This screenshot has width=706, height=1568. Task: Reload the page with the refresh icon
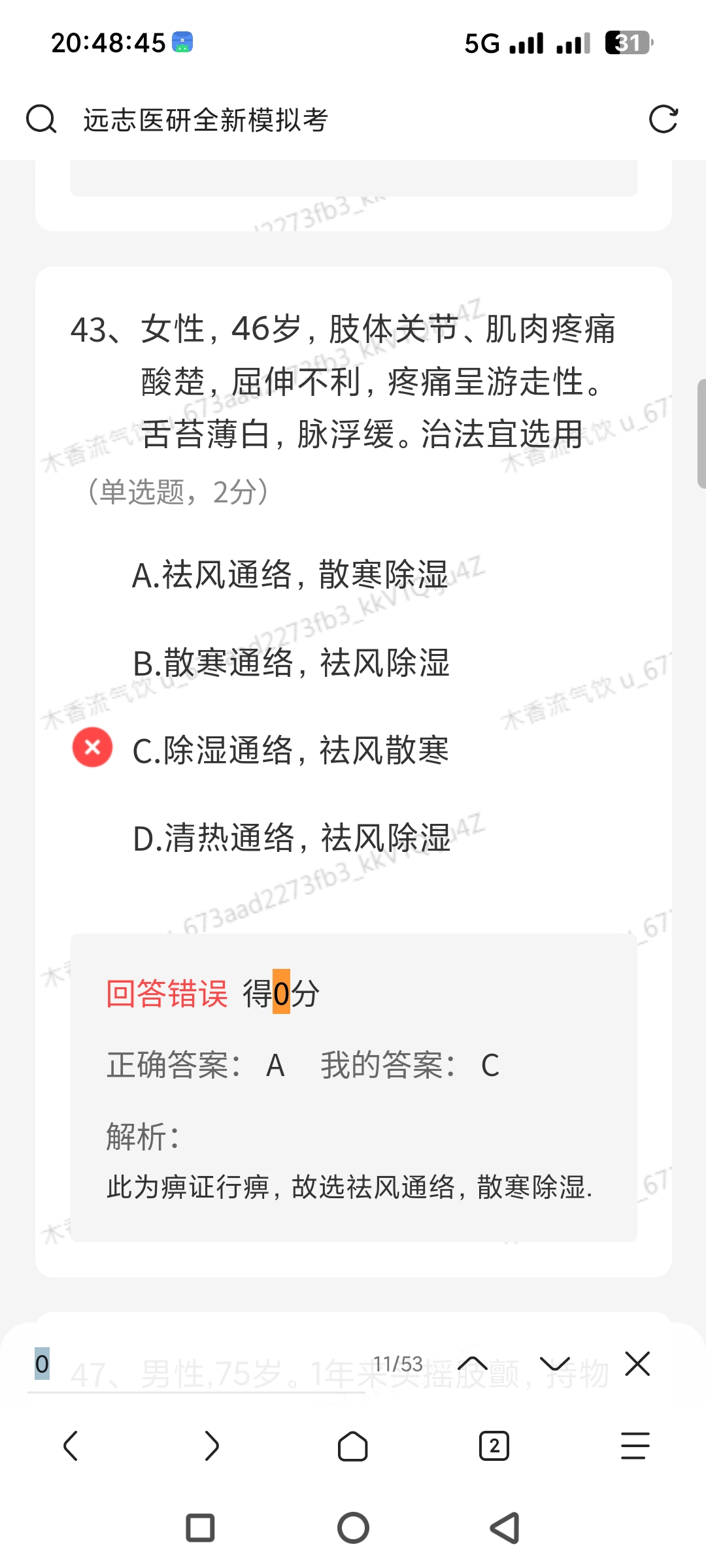[663, 120]
